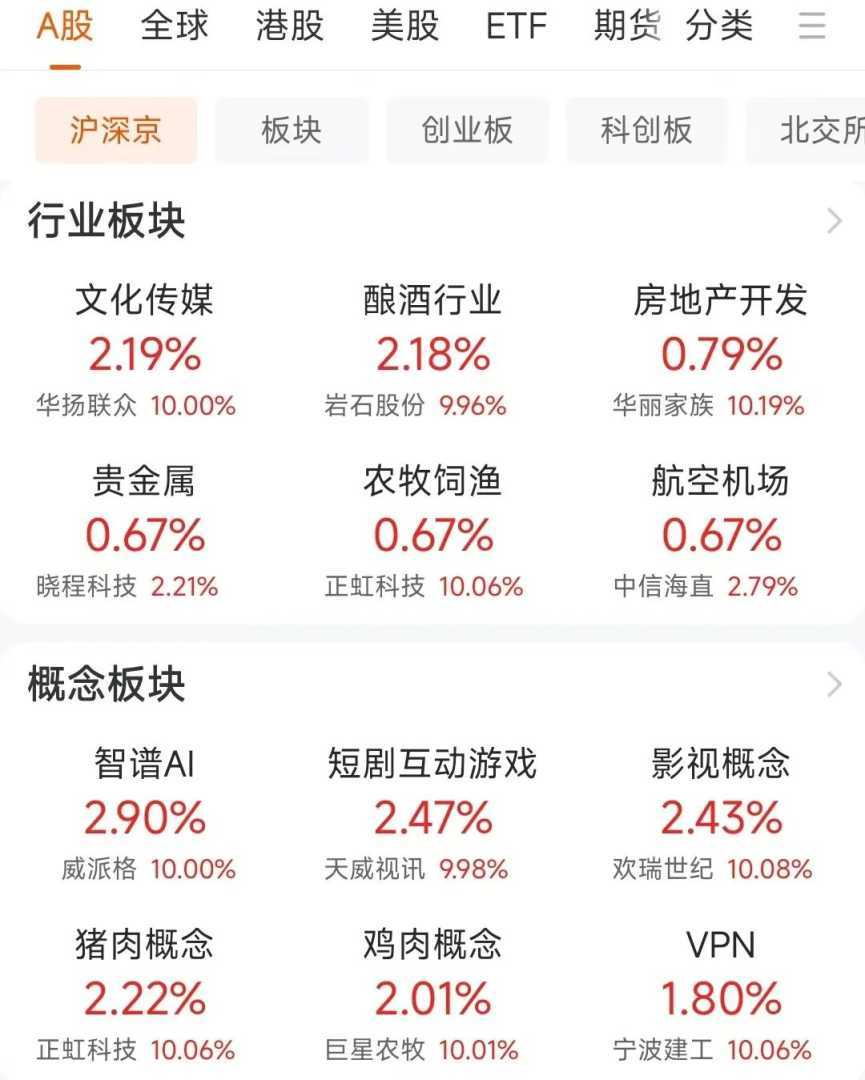Open 房地产开发 sector details

point(720,352)
